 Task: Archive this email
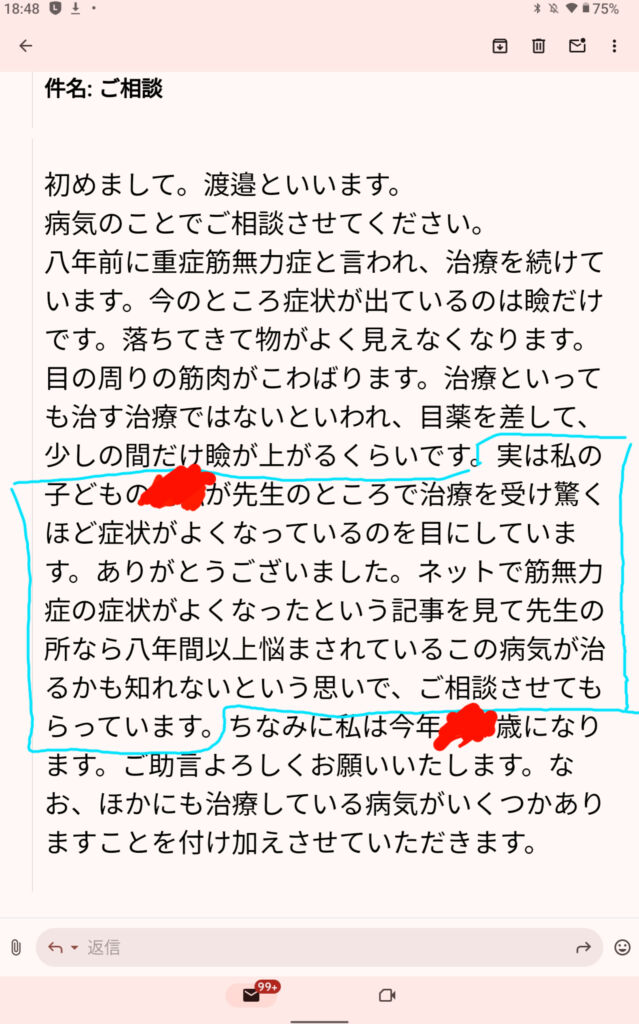point(500,46)
